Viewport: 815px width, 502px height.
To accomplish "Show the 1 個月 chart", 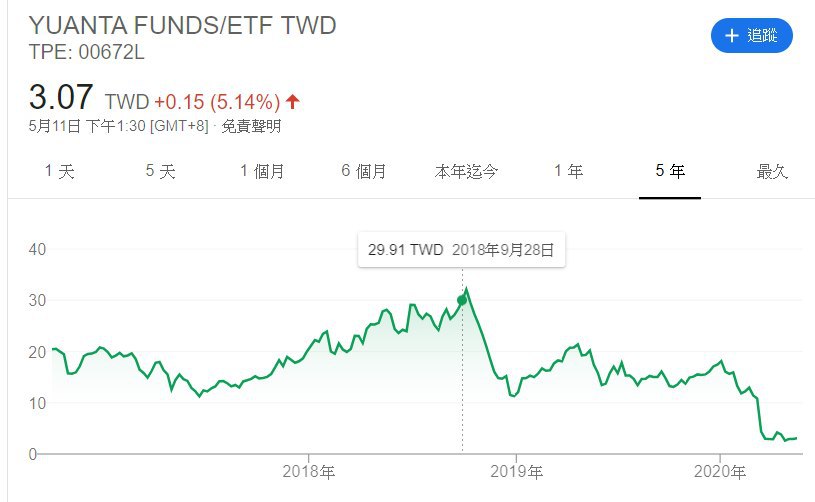I will coord(262,171).
